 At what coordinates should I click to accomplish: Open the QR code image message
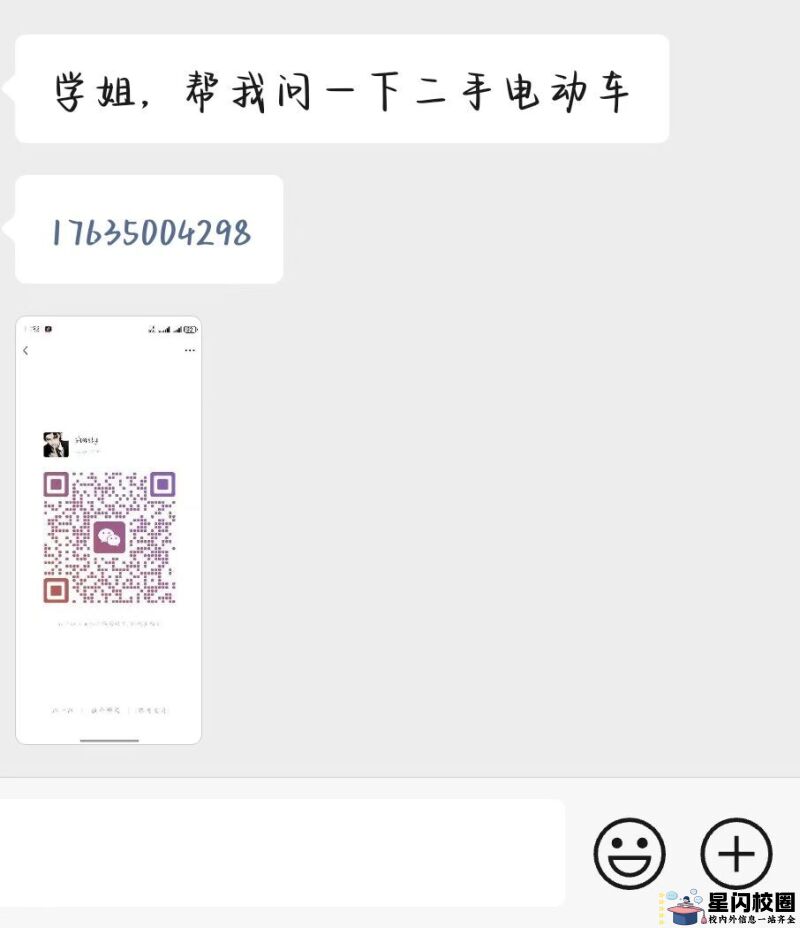coord(108,530)
